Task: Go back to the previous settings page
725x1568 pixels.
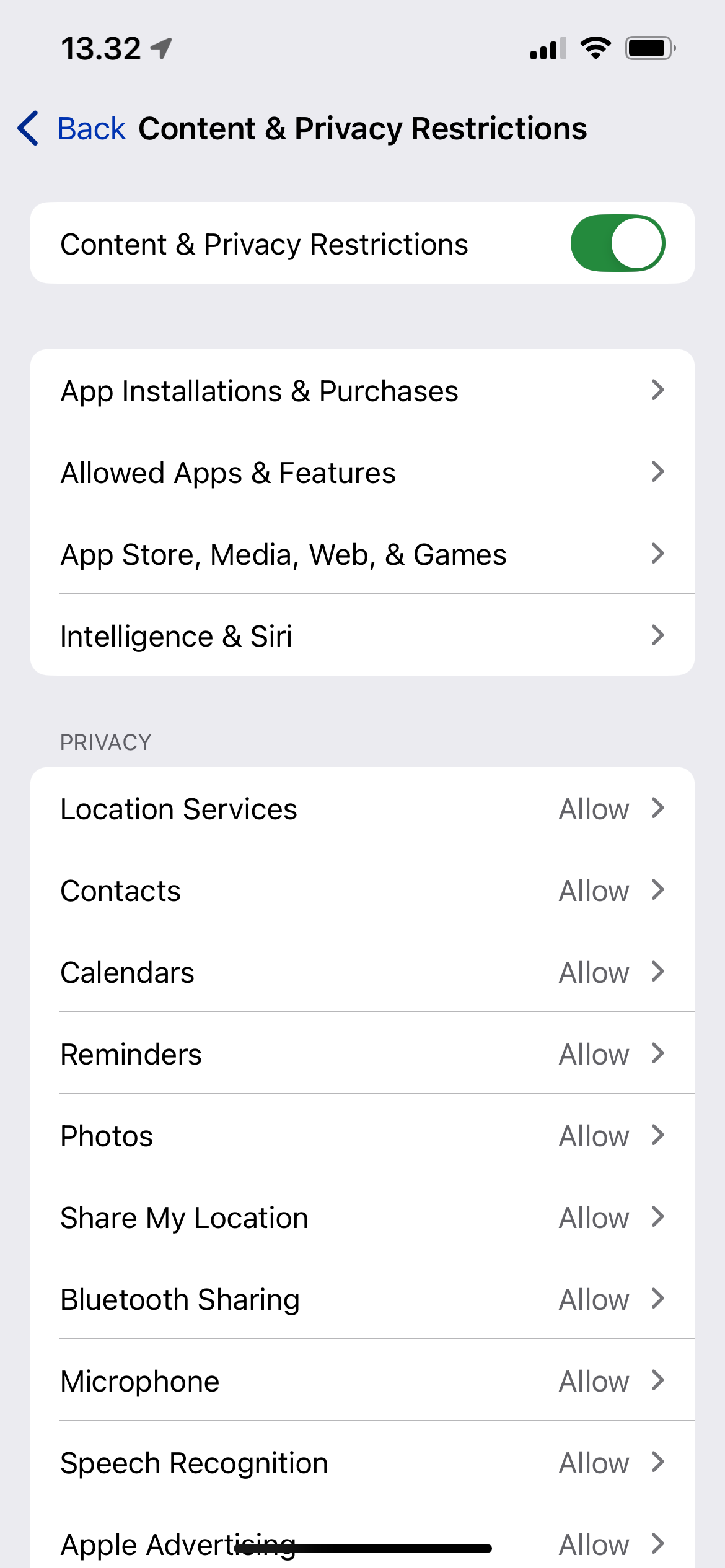Action: coord(72,129)
